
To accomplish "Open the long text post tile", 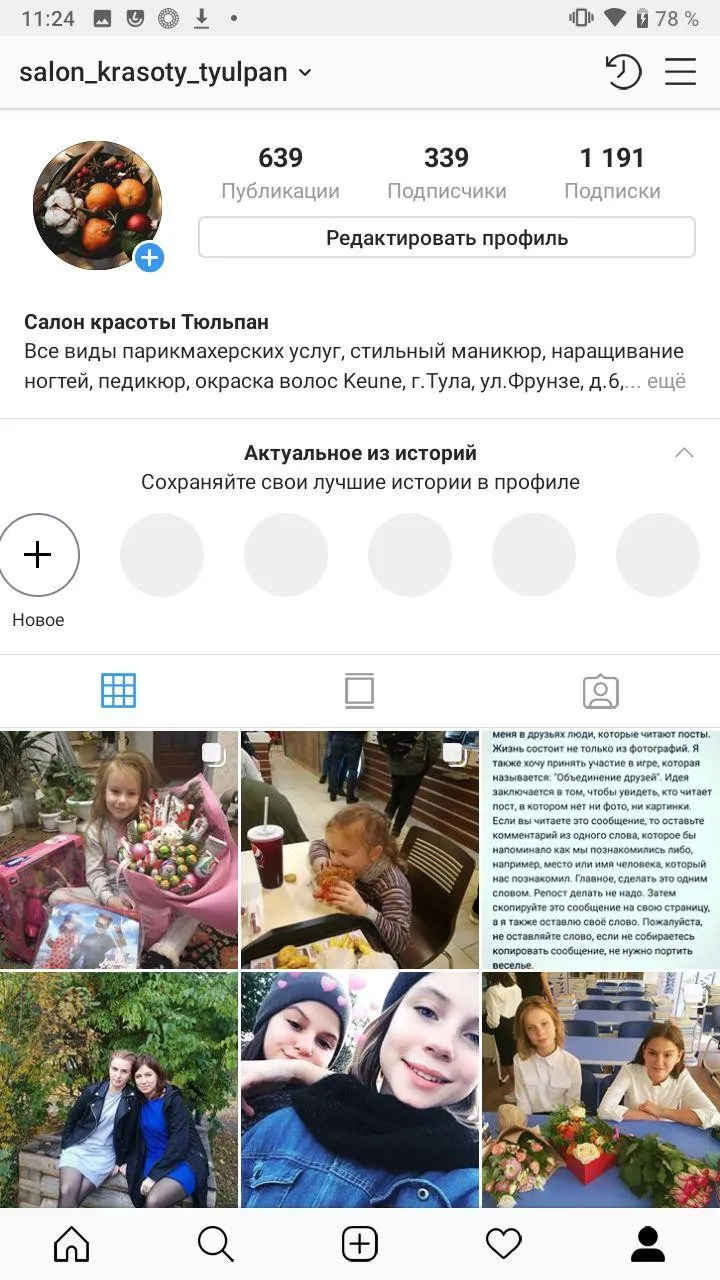I will [601, 849].
